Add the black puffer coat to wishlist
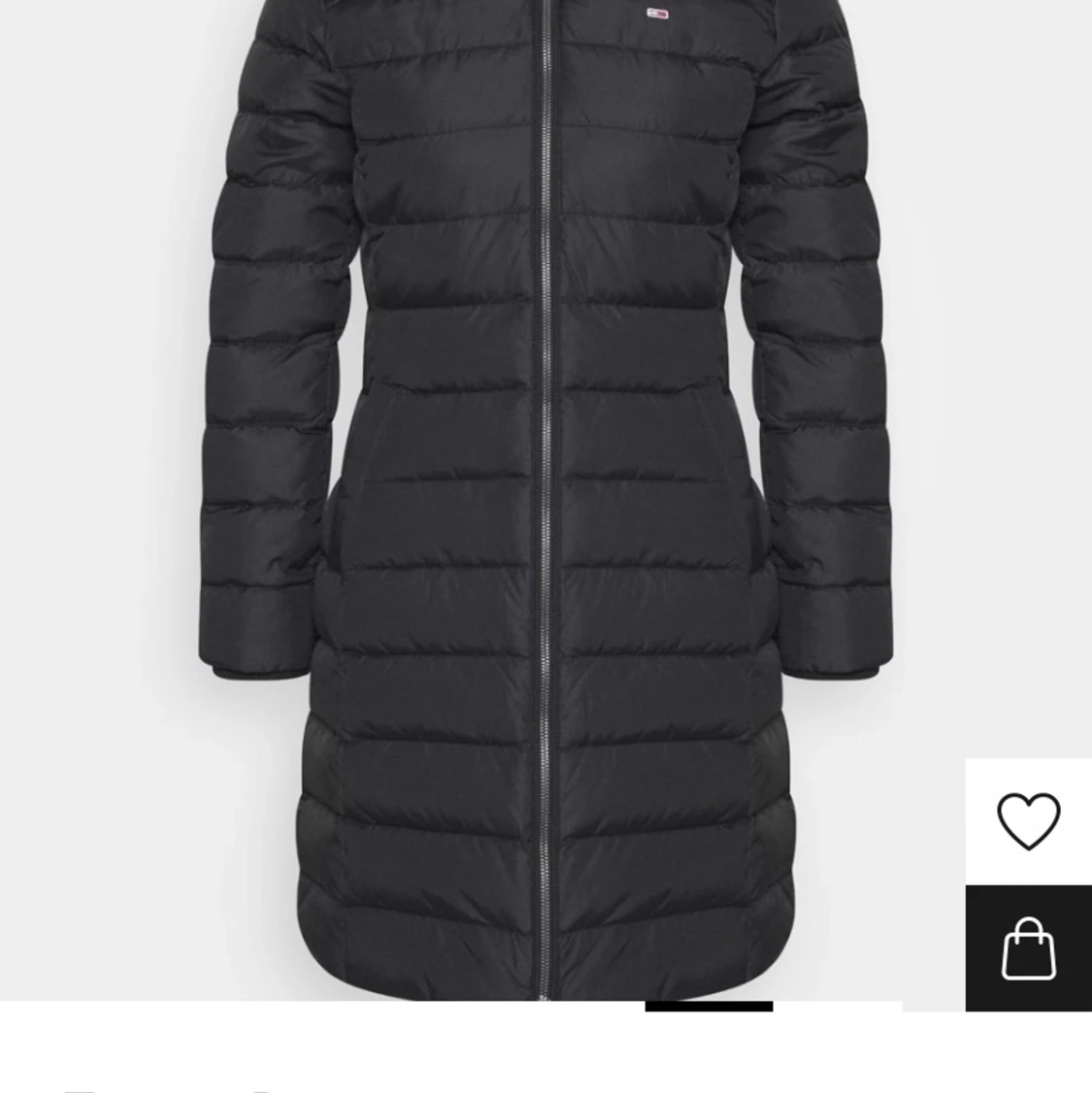 1028,821
